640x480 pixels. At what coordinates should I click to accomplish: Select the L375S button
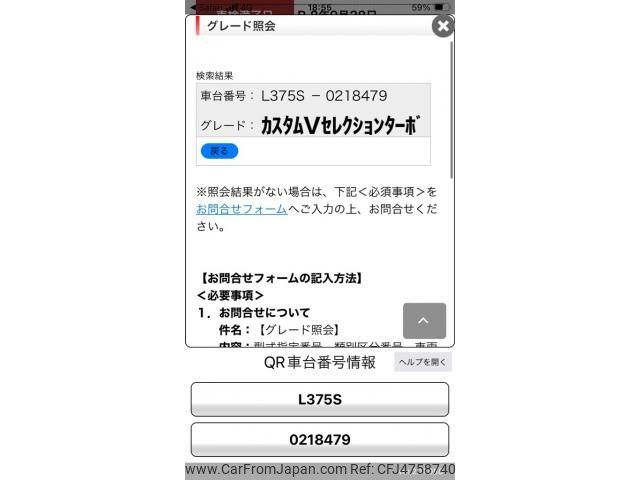[320, 399]
